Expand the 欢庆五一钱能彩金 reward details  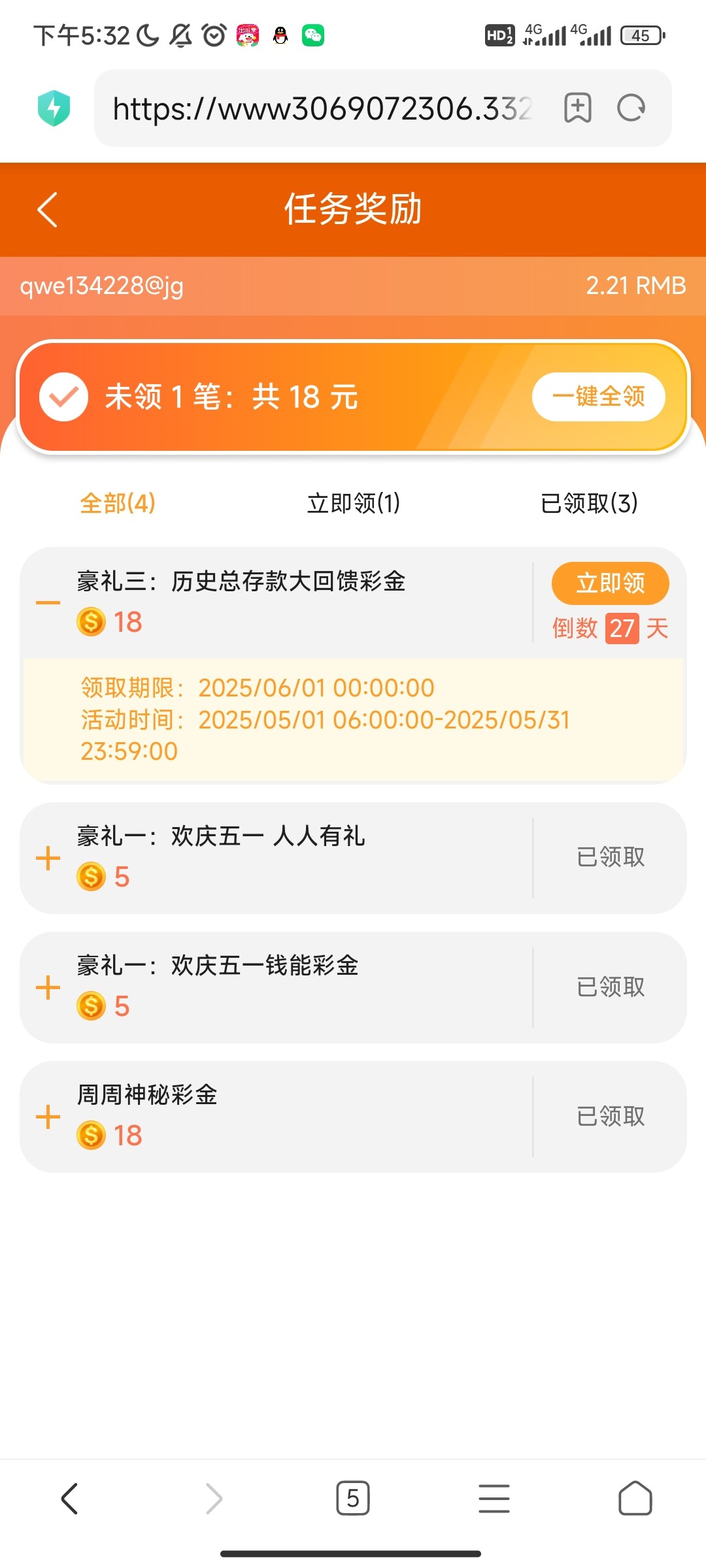point(48,987)
